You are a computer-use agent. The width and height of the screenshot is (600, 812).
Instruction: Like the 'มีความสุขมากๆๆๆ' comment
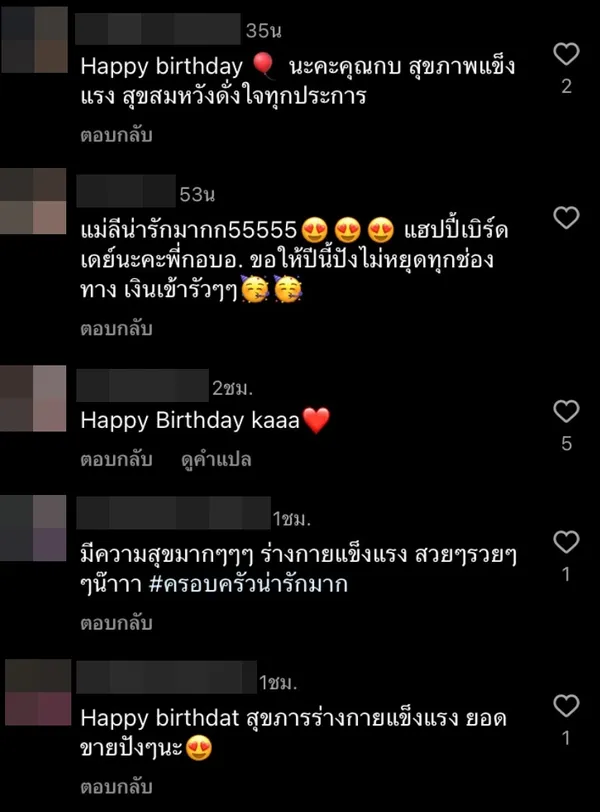[x=566, y=543]
